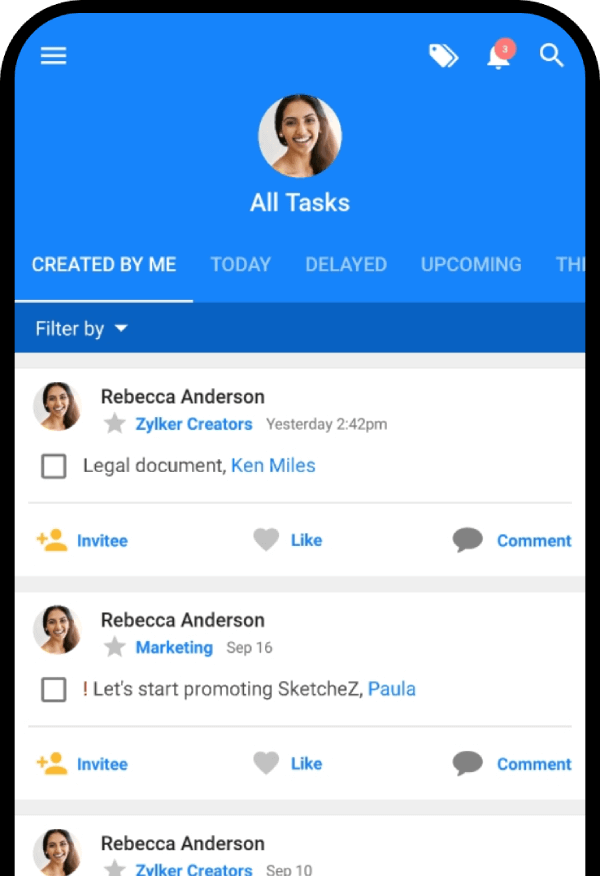Expand the Filter by dropdown

coord(82,329)
